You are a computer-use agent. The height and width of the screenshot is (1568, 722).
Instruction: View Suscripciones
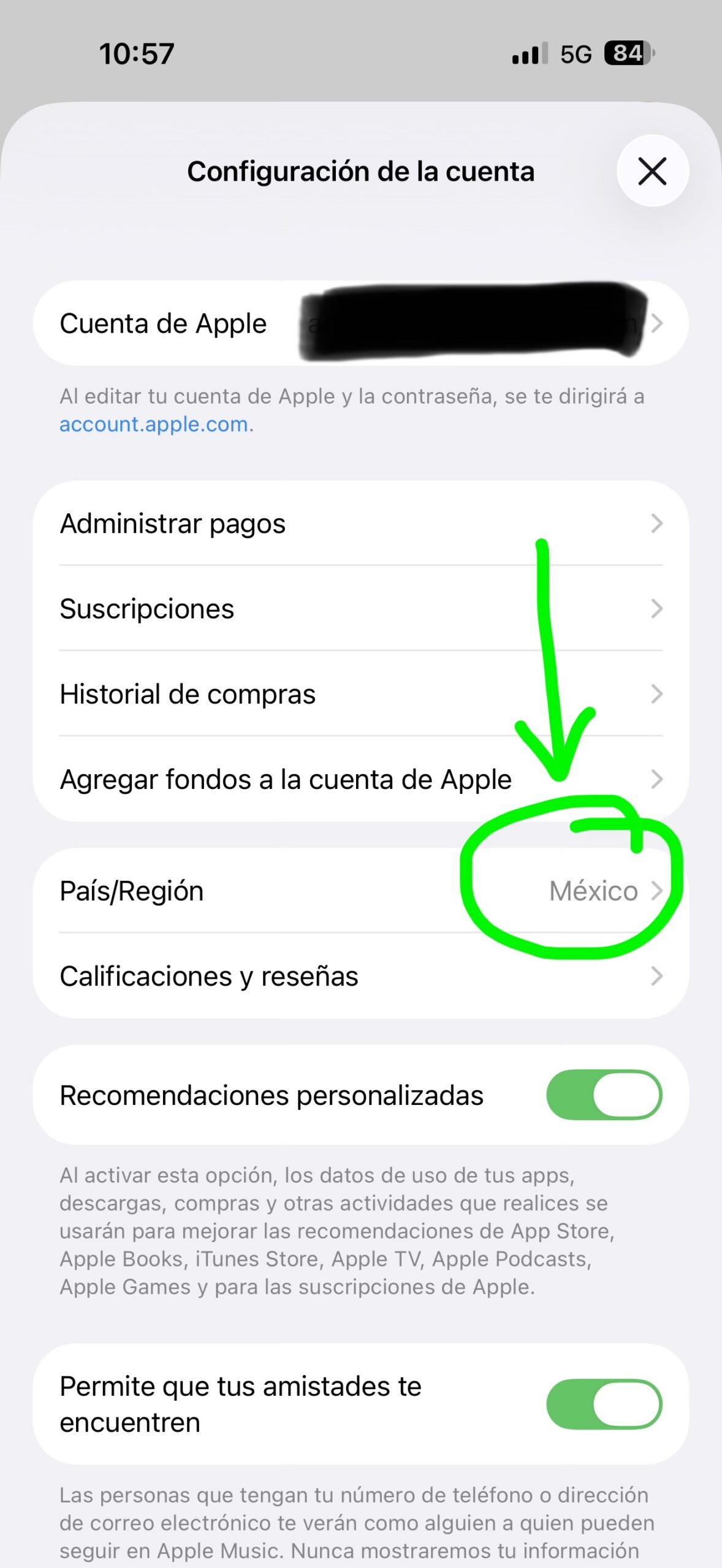pyautogui.click(x=360, y=609)
